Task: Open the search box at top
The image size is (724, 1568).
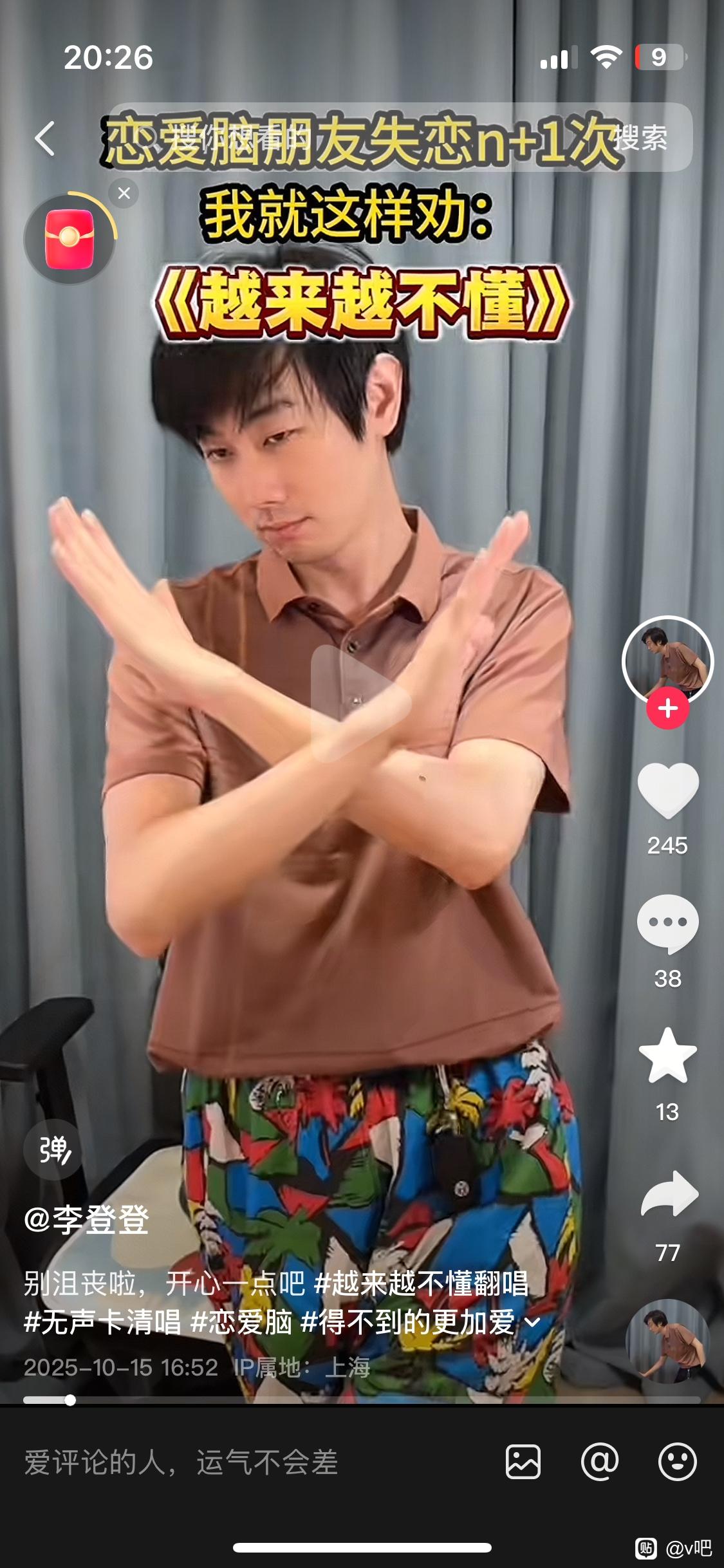Action: (x=360, y=137)
